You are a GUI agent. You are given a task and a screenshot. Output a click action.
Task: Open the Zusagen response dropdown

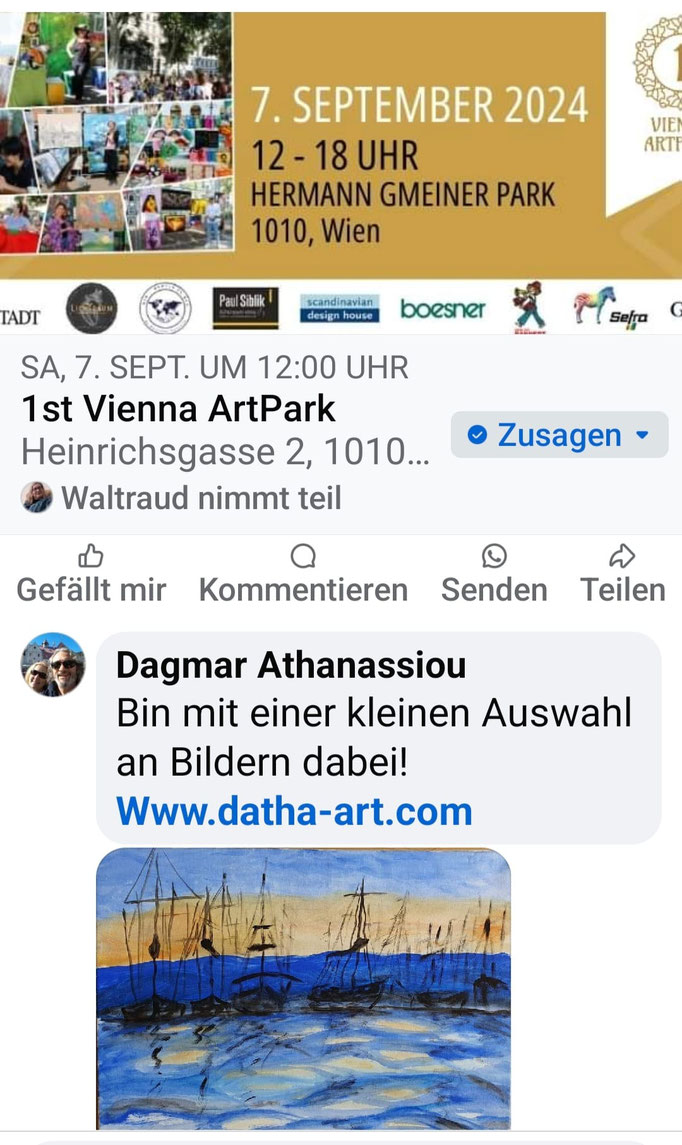point(559,435)
